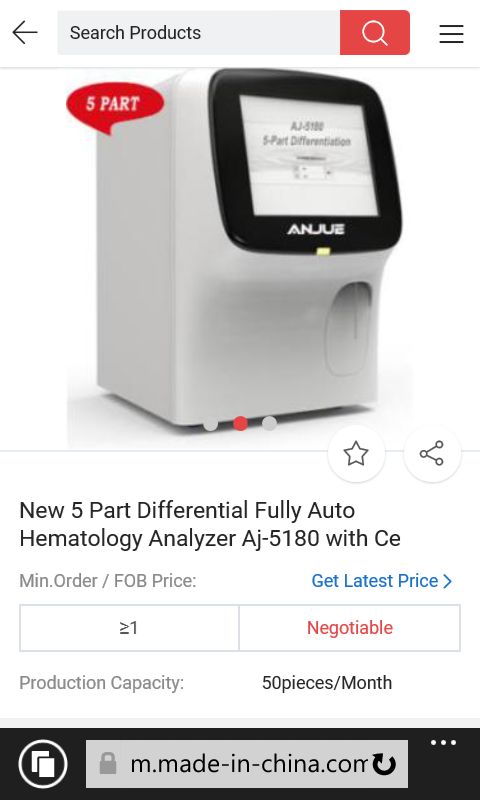Add product to favorites with star icon
The height and width of the screenshot is (800, 480).
click(x=356, y=453)
